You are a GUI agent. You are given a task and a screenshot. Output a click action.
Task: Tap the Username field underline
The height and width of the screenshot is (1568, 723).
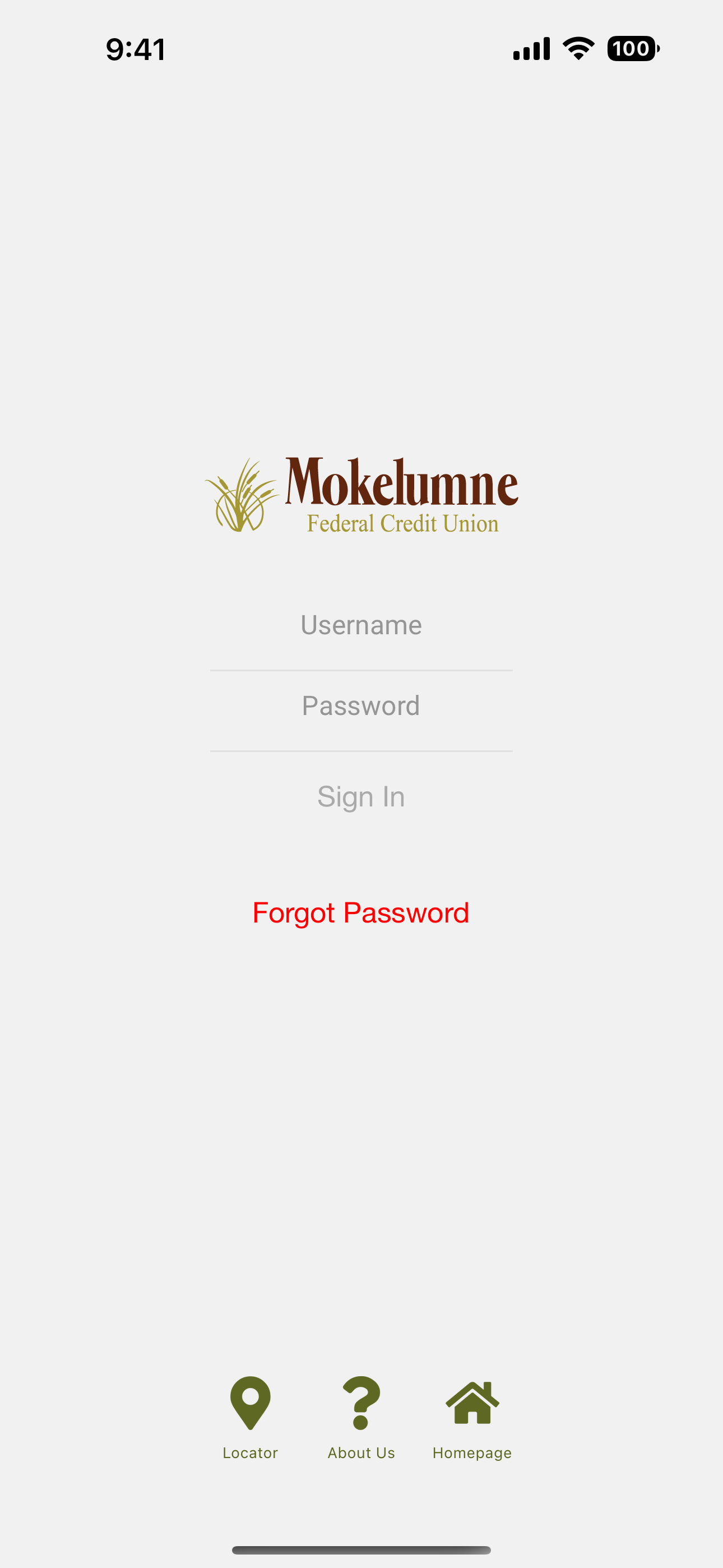click(x=361, y=670)
